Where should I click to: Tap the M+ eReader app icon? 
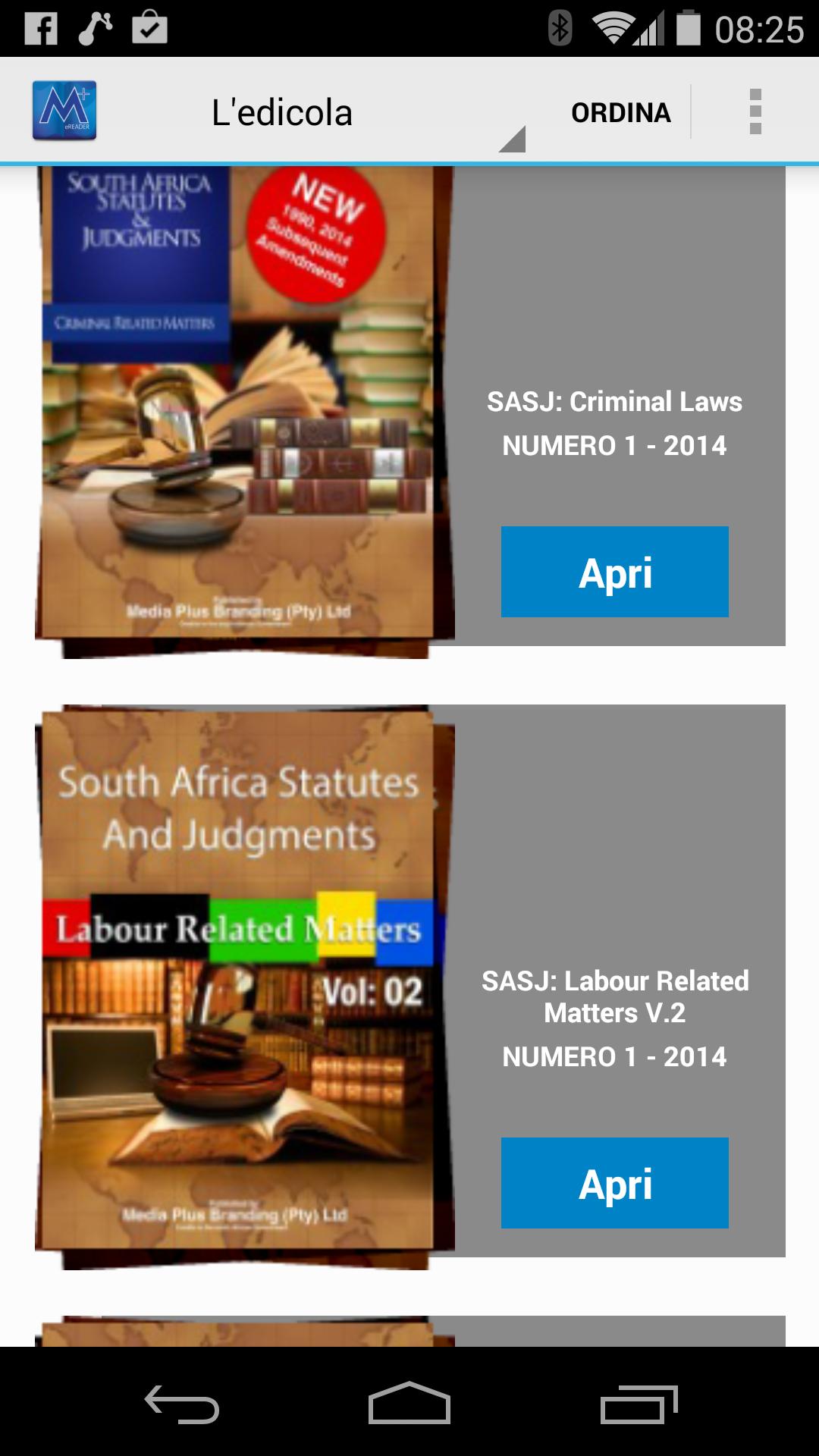(x=64, y=111)
